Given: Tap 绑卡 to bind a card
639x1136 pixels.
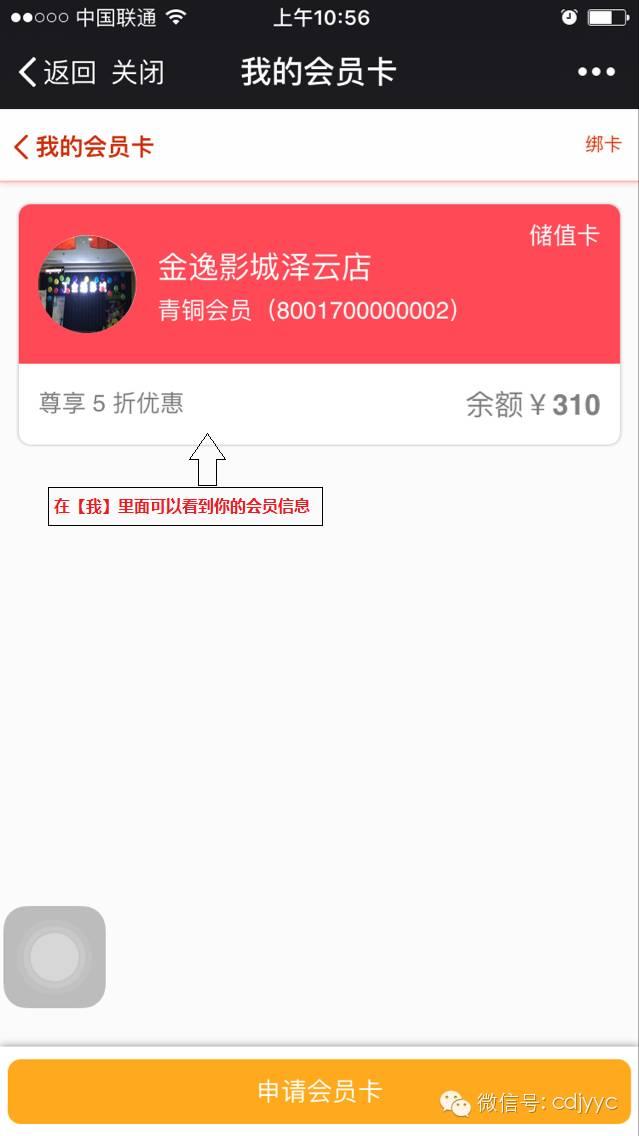Looking at the screenshot, I should pyautogui.click(x=603, y=144).
